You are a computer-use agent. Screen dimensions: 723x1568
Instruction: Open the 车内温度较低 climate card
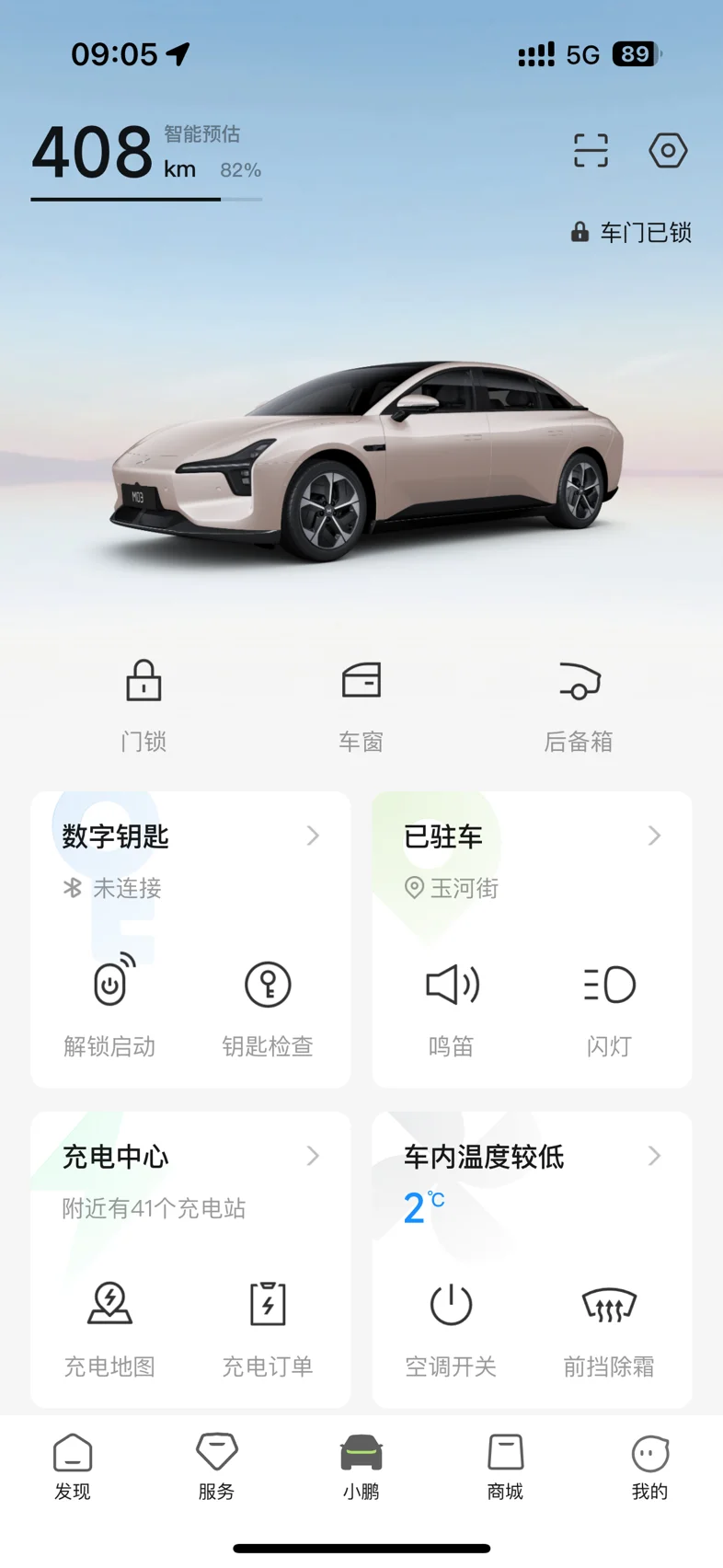click(x=532, y=1157)
